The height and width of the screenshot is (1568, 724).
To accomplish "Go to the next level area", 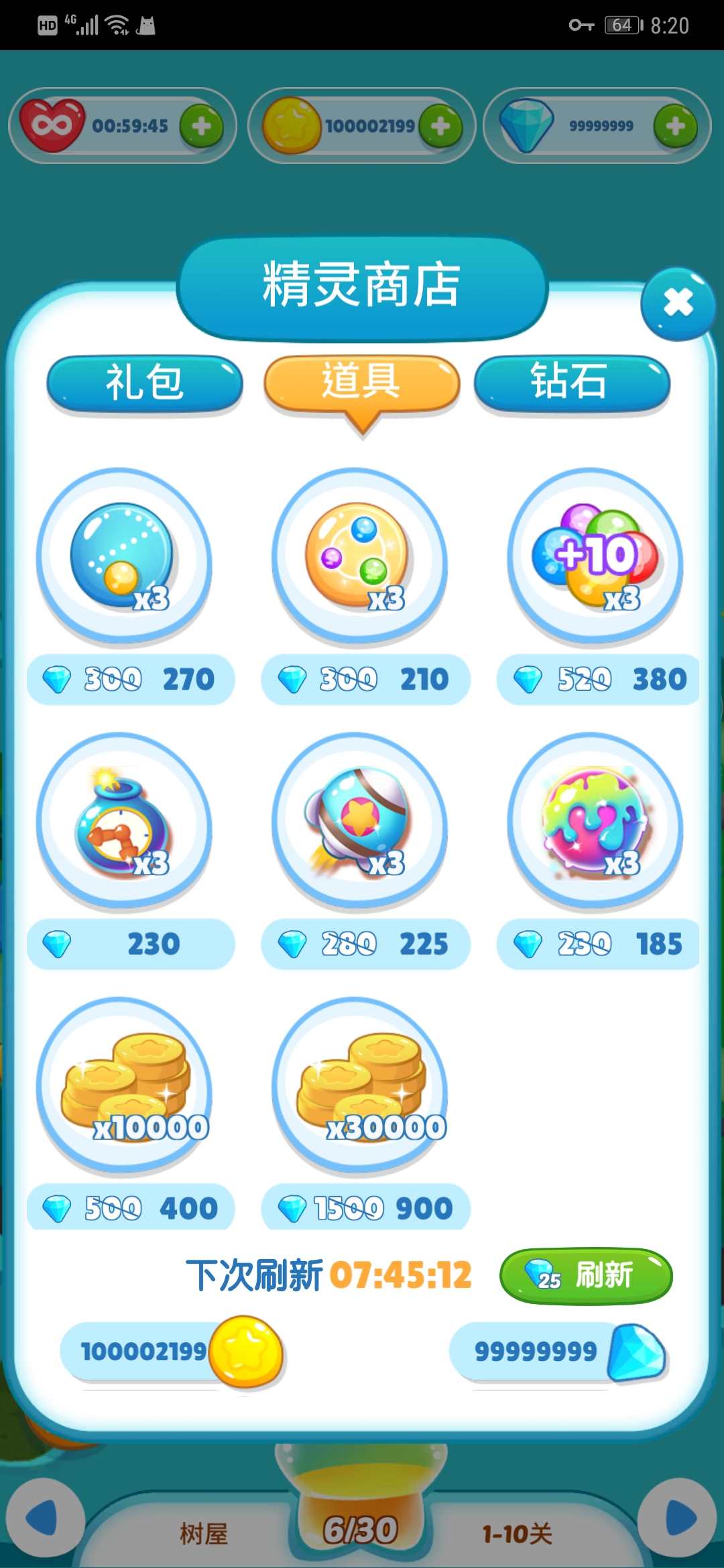I will pyautogui.click(x=678, y=1517).
